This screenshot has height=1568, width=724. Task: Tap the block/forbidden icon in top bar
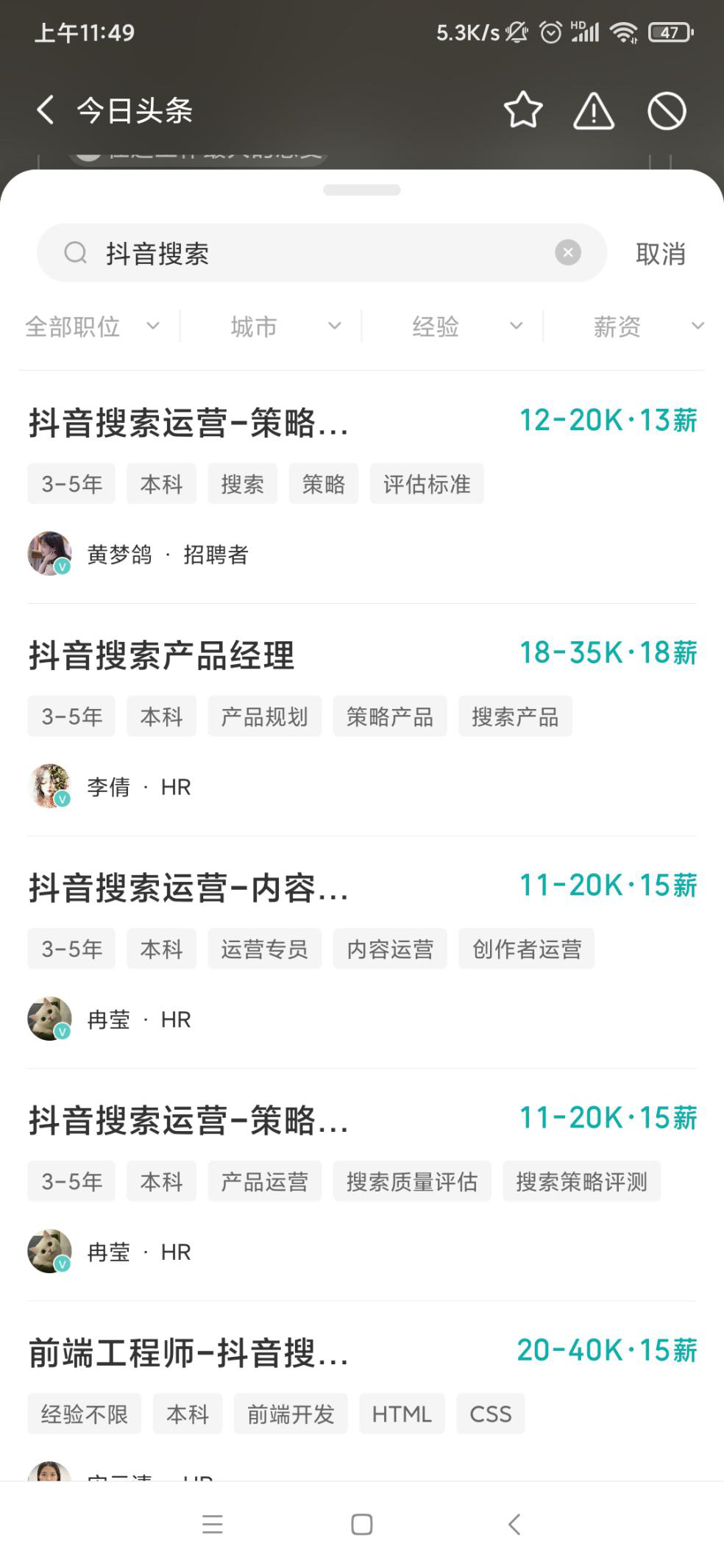tap(666, 111)
